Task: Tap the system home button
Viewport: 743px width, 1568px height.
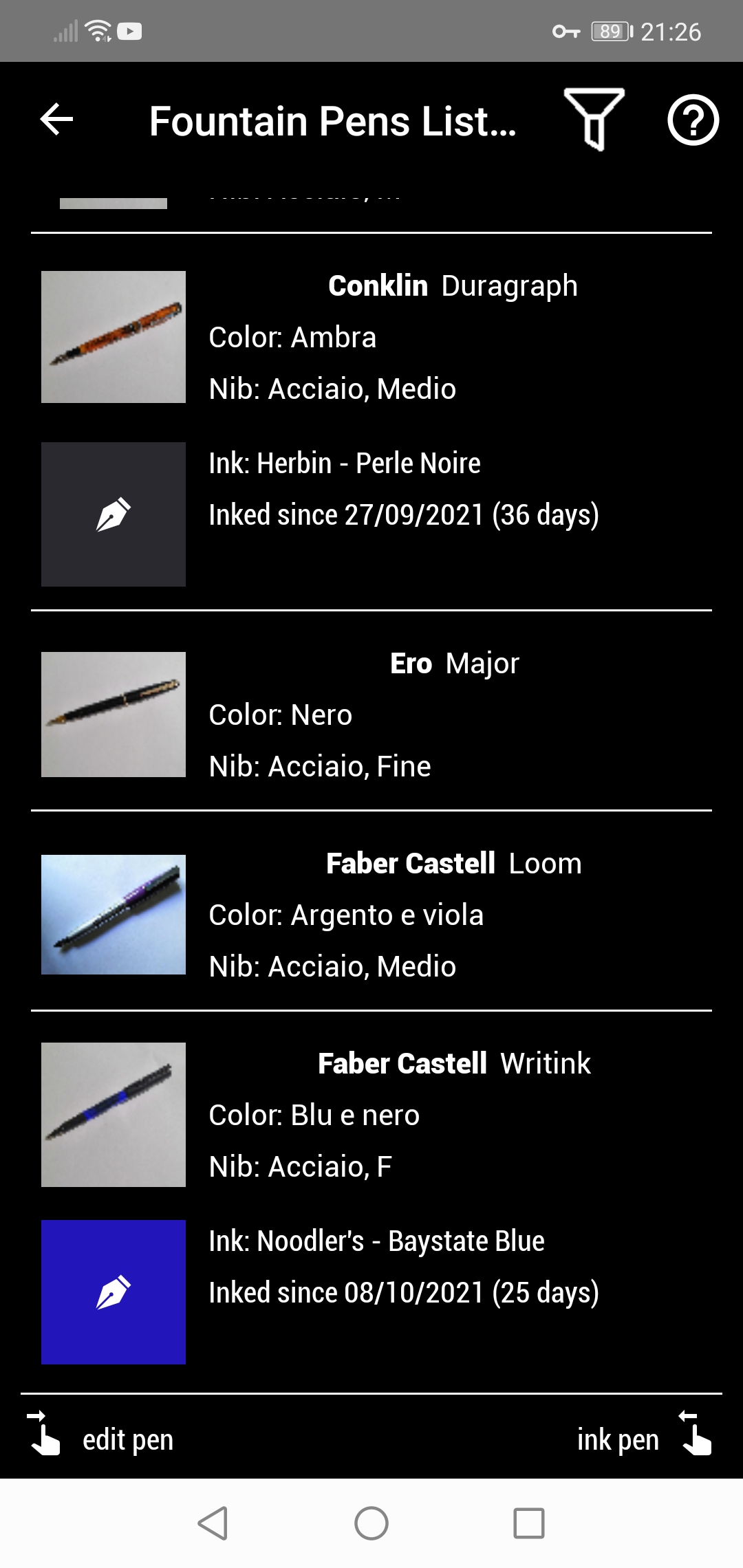Action: [x=371, y=1523]
